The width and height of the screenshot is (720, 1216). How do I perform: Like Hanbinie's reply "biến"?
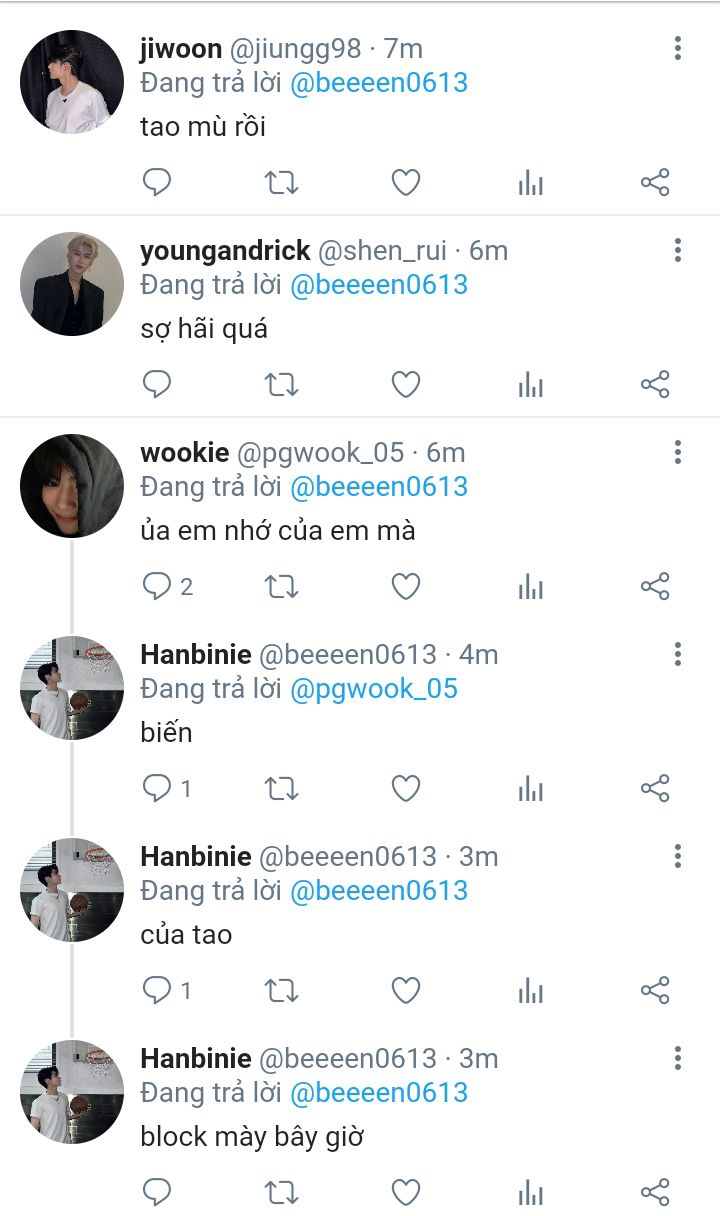click(x=405, y=789)
